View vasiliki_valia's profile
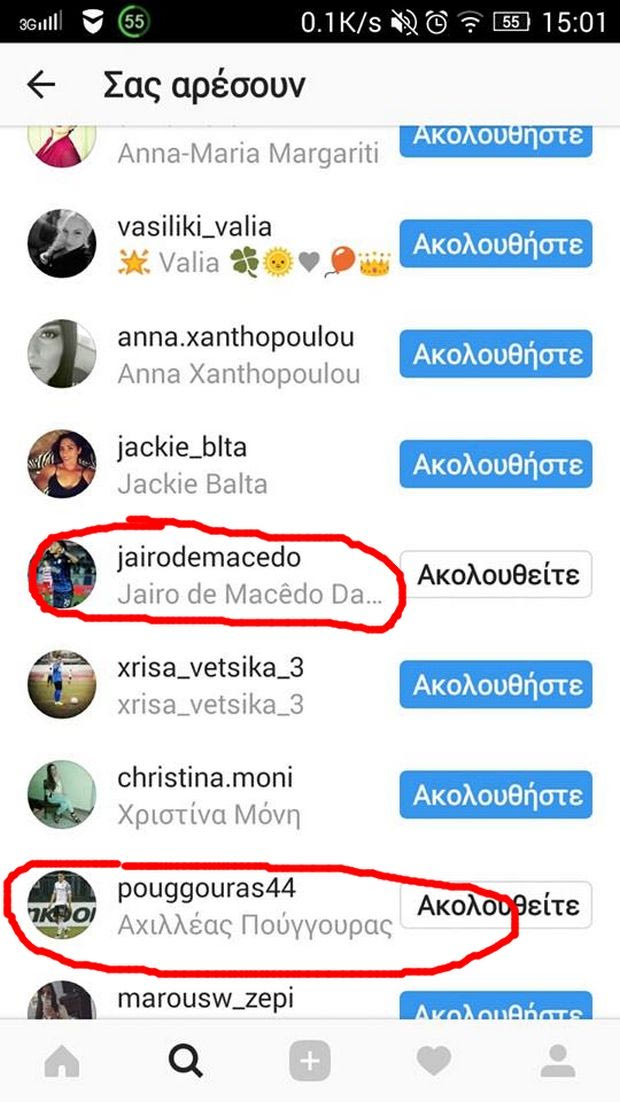620x1102 pixels. pos(193,227)
